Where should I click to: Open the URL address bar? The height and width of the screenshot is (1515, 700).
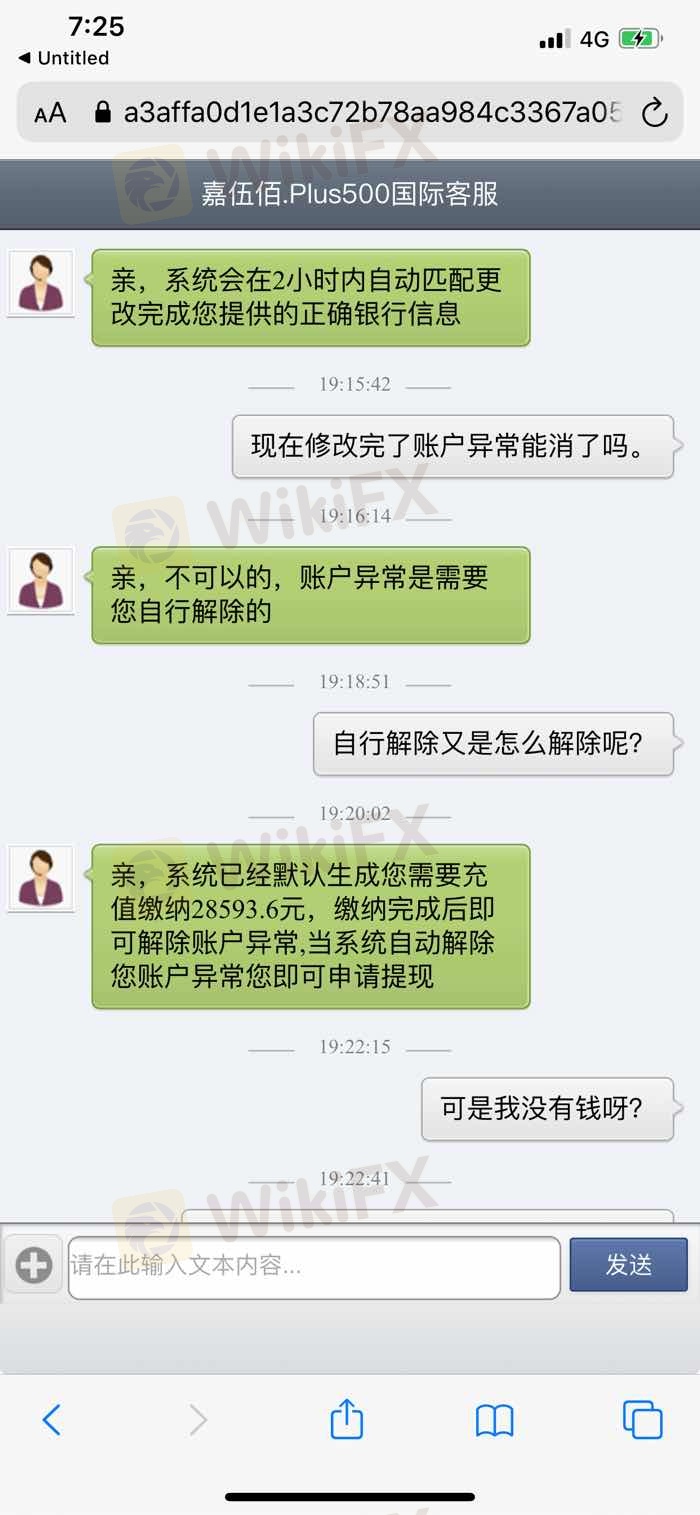pyautogui.click(x=370, y=113)
